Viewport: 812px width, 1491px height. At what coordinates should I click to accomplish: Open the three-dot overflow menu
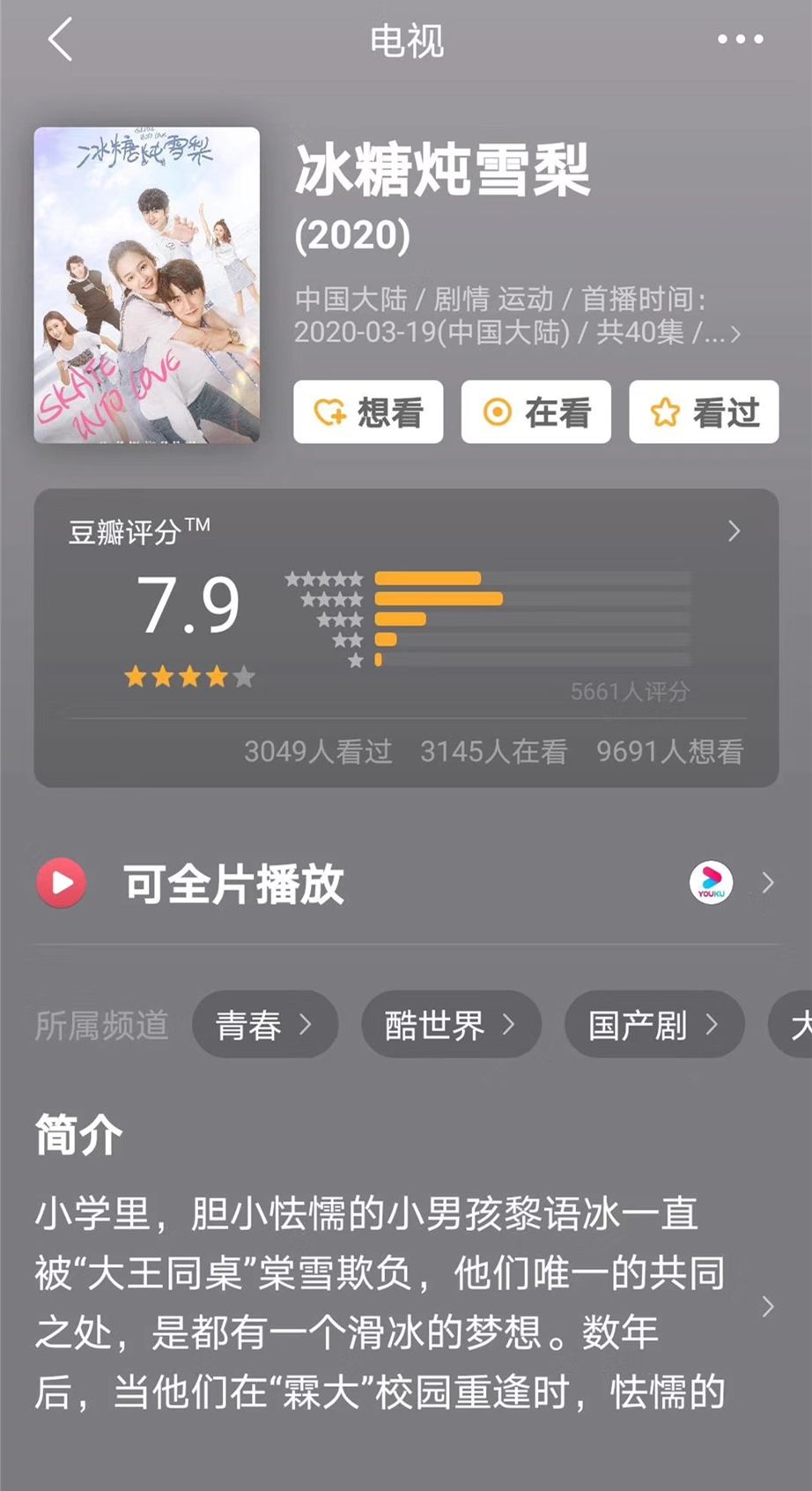coord(740,40)
